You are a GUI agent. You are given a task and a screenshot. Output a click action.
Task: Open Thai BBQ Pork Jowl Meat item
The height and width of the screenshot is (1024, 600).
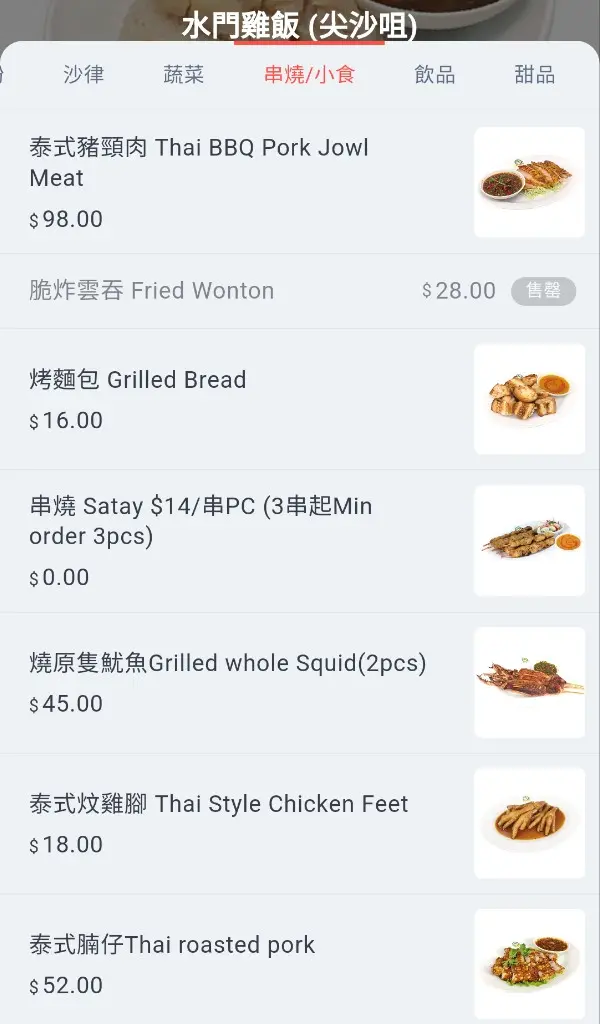pos(250,182)
